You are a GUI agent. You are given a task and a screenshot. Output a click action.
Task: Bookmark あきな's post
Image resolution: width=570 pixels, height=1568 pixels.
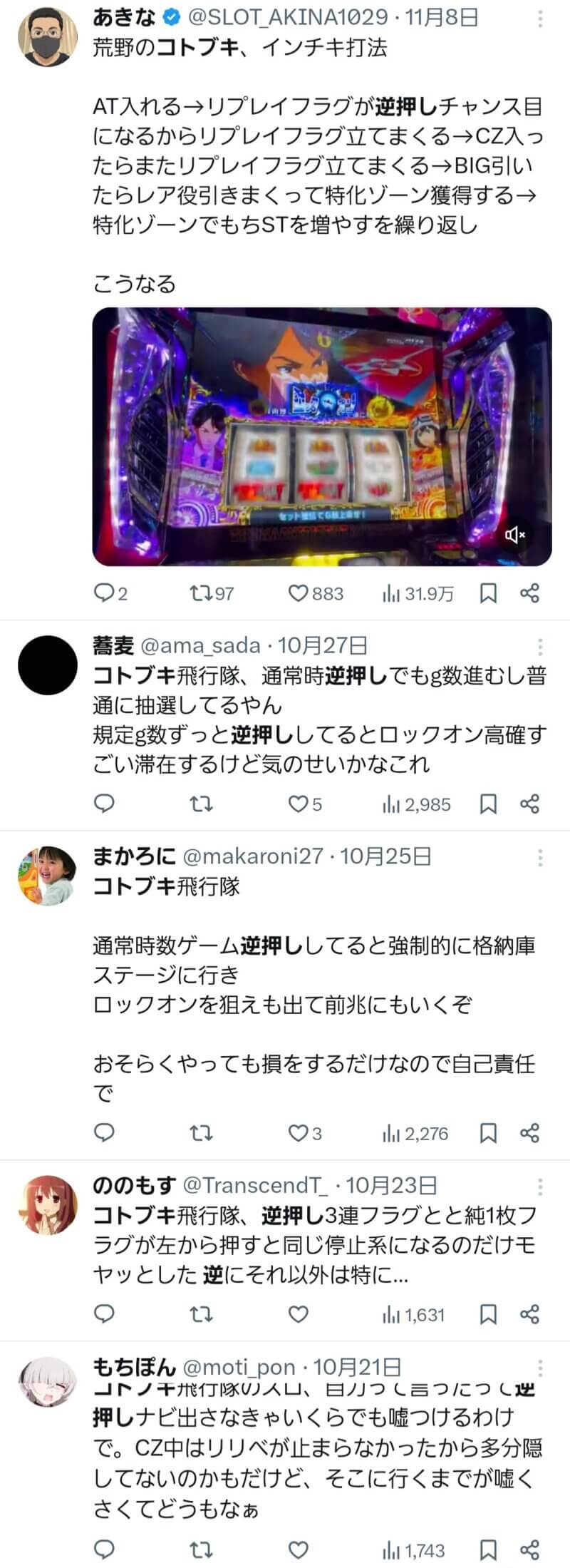488,593
